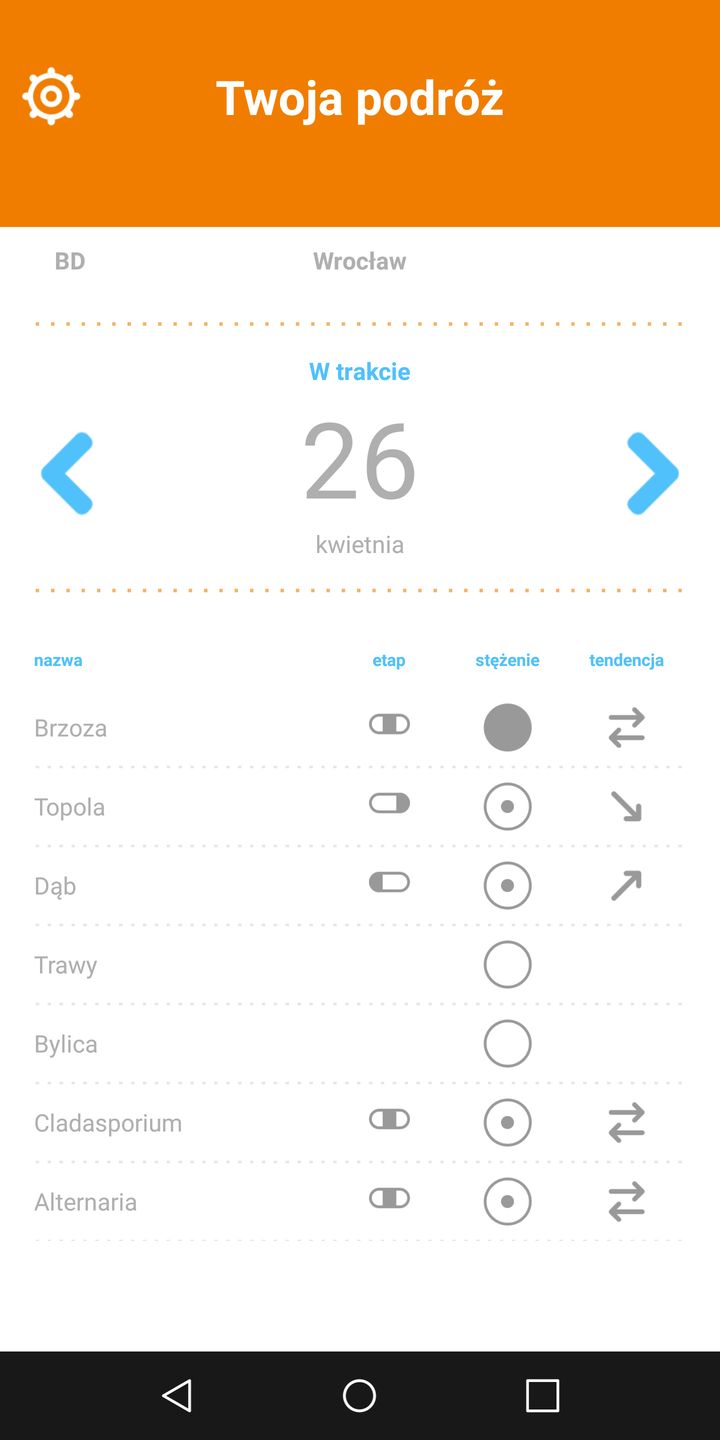Go to the previous day with left arrow
Image resolution: width=720 pixels, height=1440 pixels.
[67, 473]
